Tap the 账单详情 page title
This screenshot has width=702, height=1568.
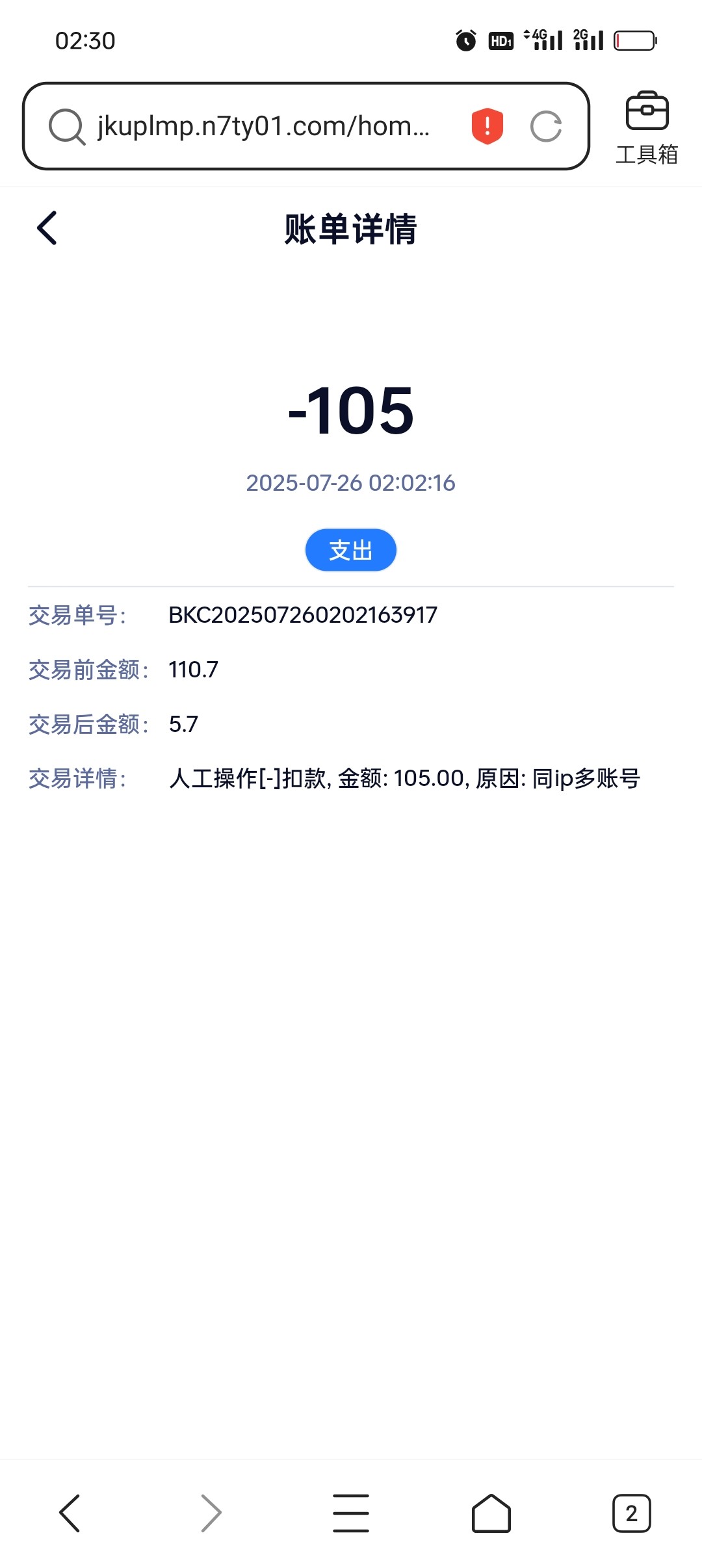(351, 229)
